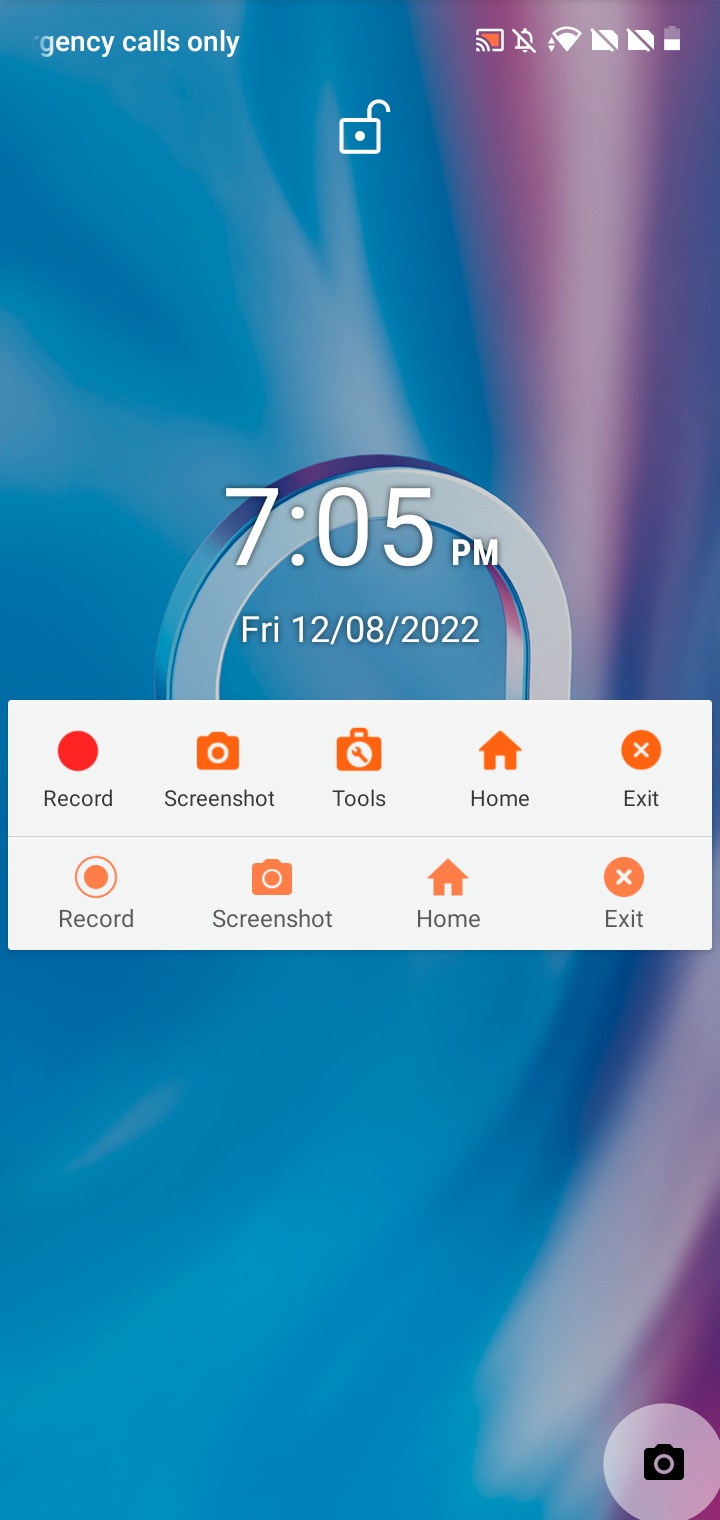This screenshot has width=720, height=1520.
Task: Open the lock screen camera shortcut
Action: [x=663, y=1463]
